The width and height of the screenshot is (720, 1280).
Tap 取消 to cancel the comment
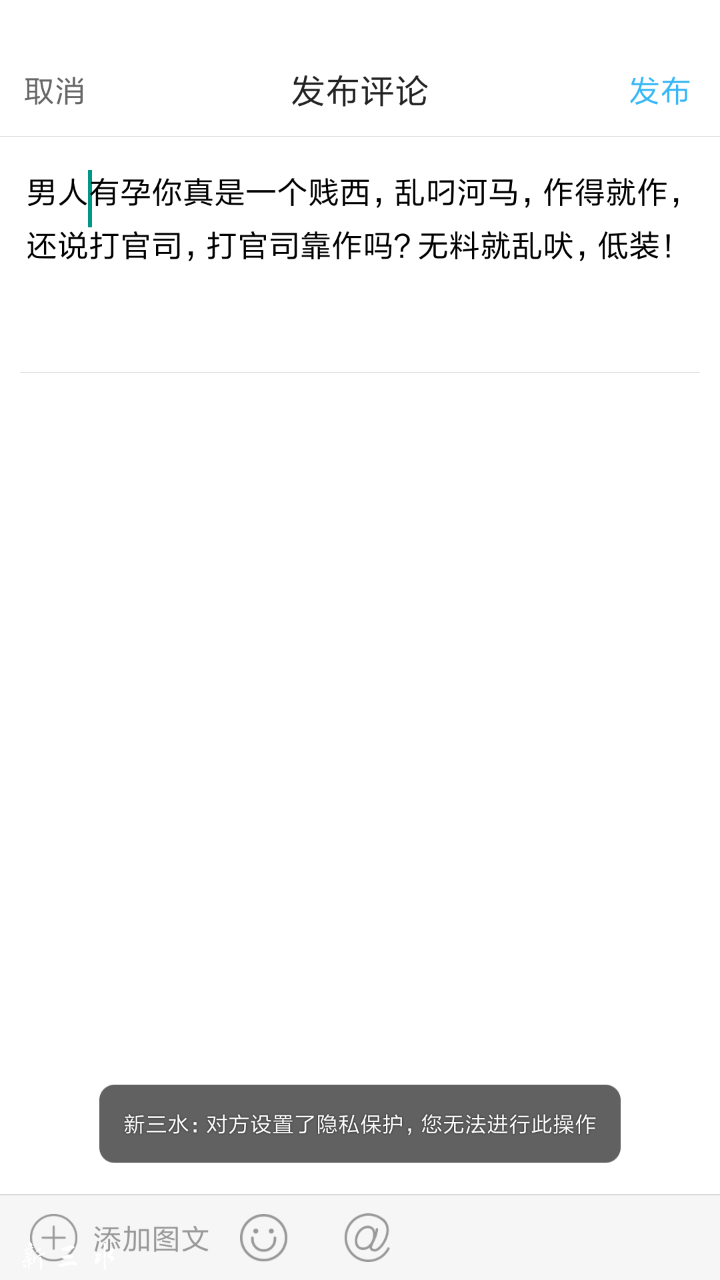[55, 91]
